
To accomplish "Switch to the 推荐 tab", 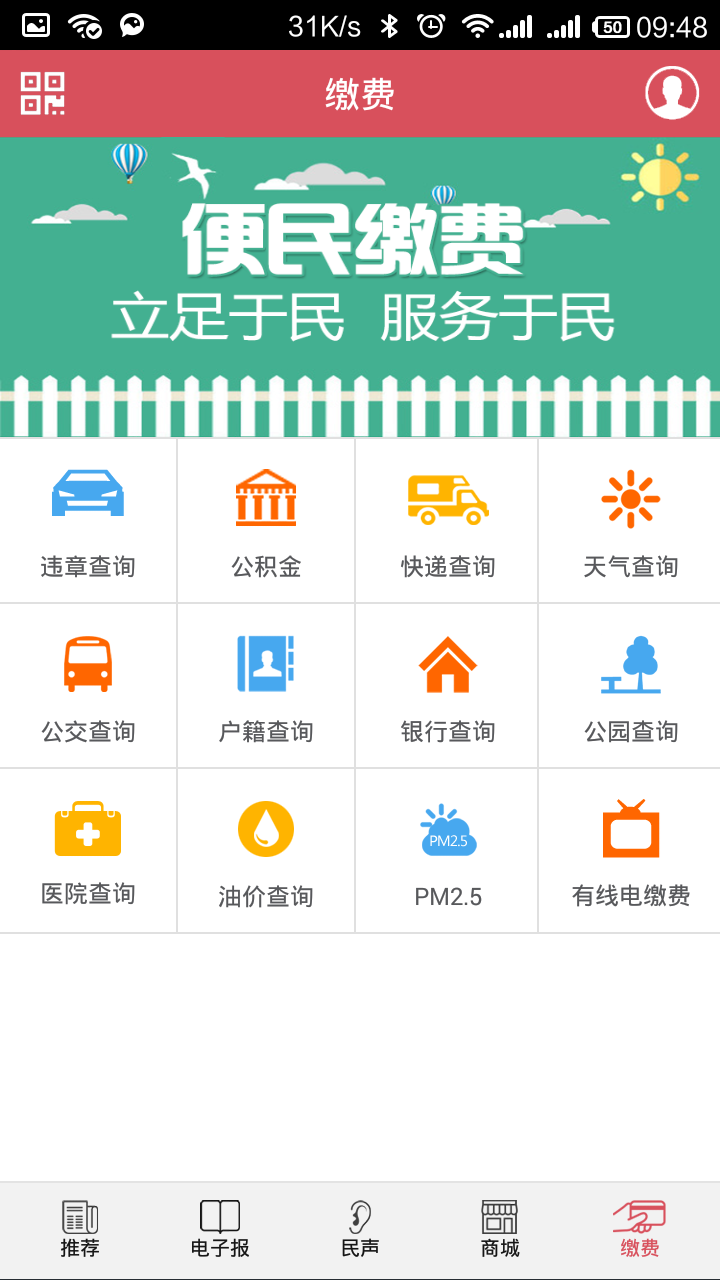I will pyautogui.click(x=80, y=1230).
